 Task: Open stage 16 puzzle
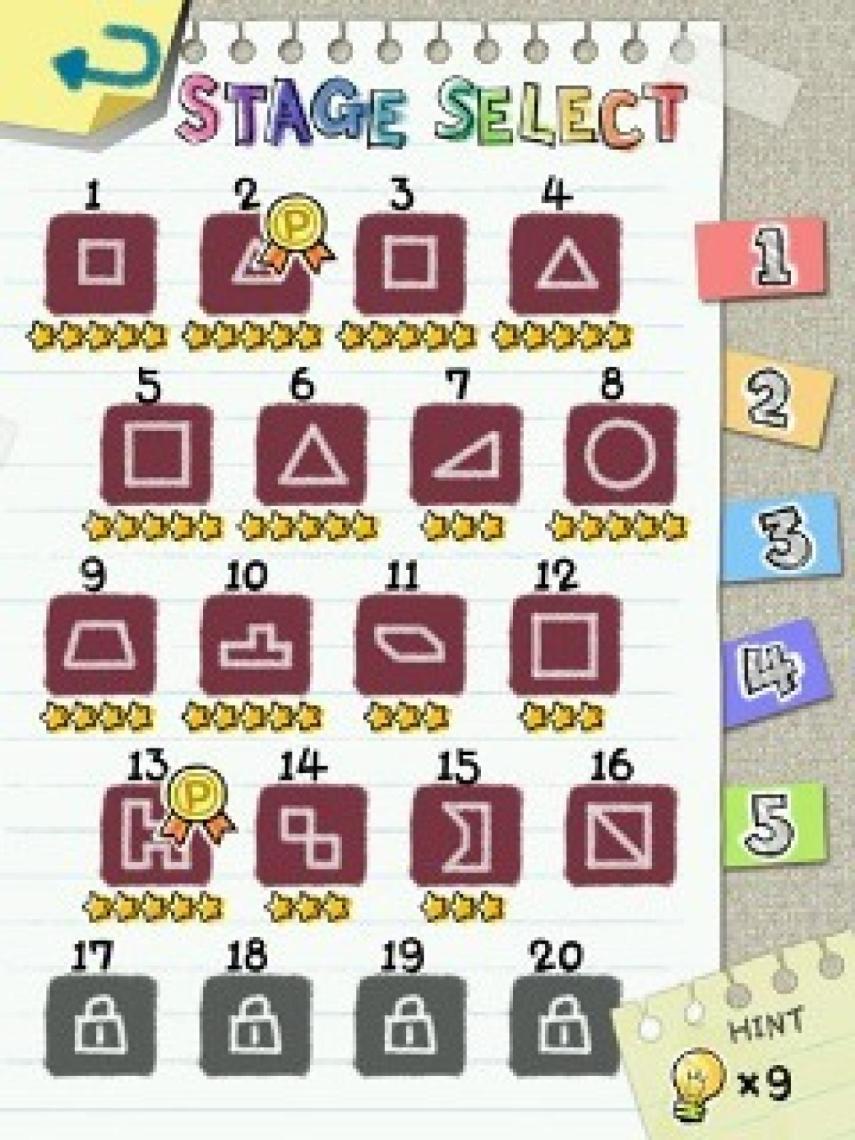(x=620, y=835)
